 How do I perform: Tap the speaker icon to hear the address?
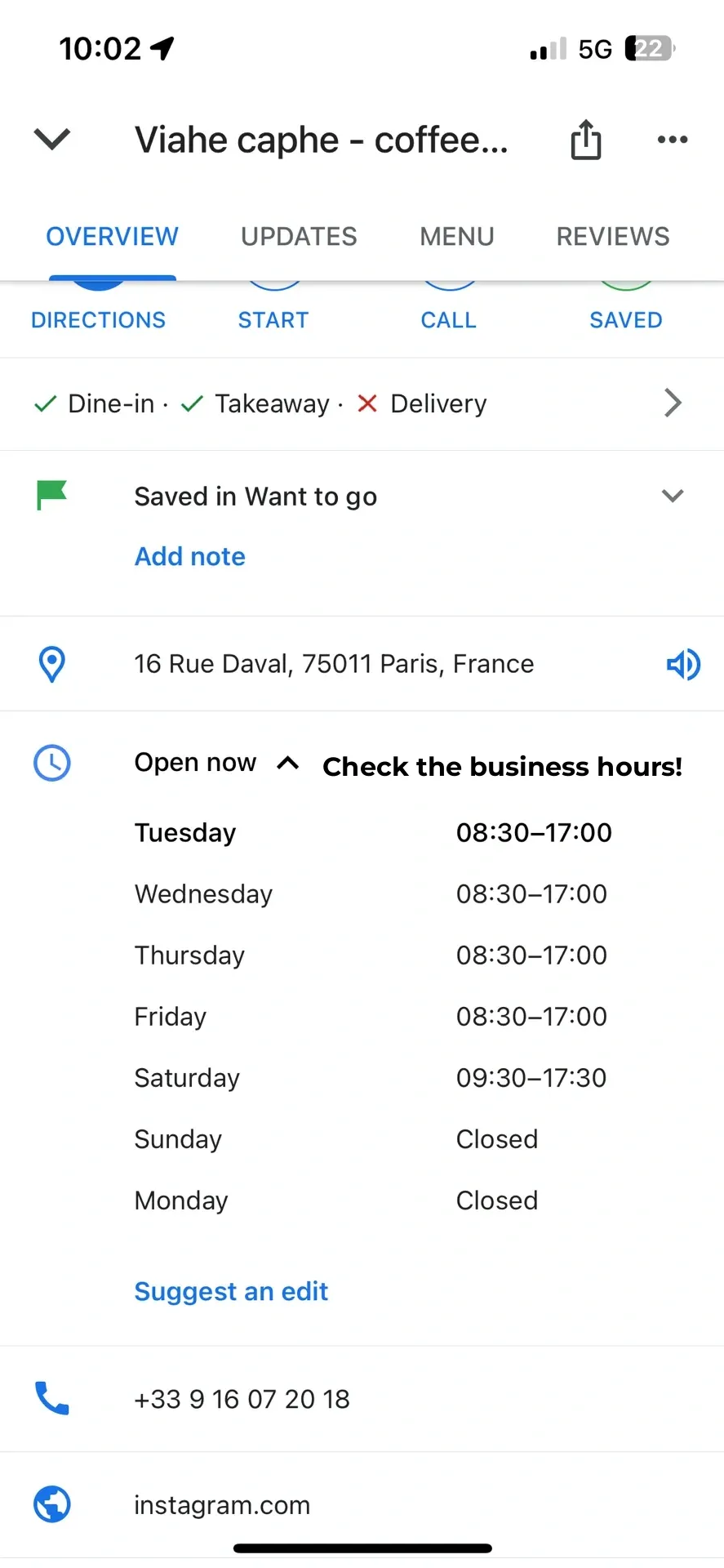tap(683, 664)
